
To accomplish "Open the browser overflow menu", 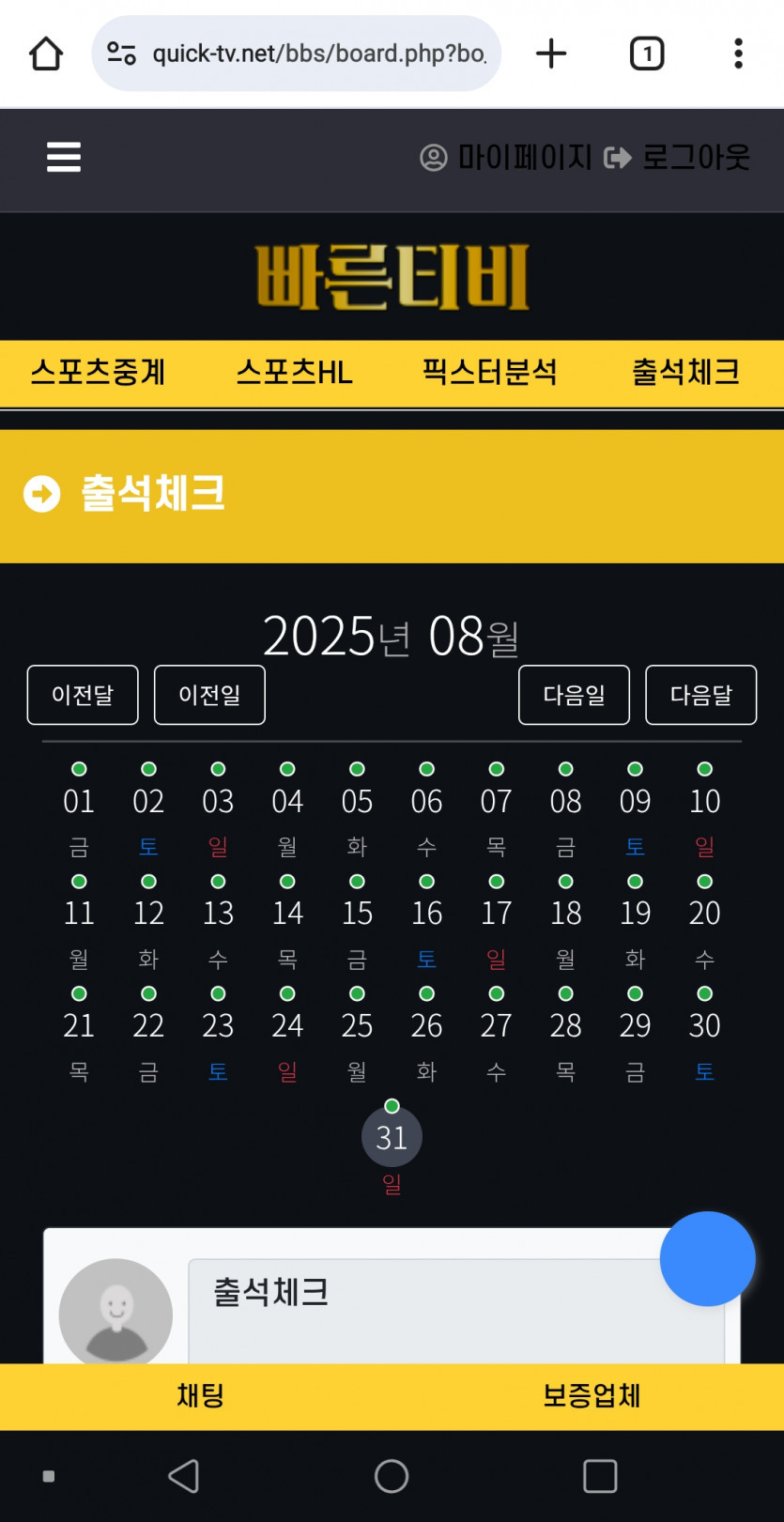I will coord(738,54).
